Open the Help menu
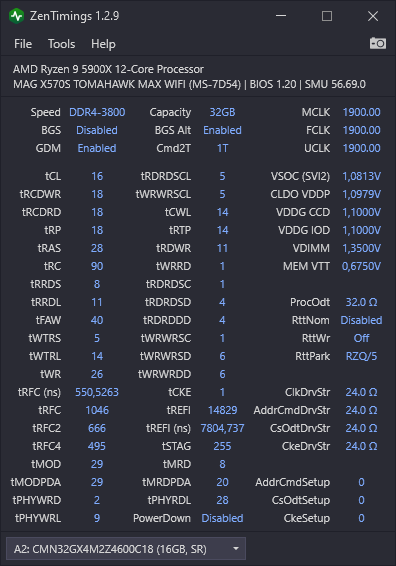This screenshot has height=566, width=396. [103, 44]
